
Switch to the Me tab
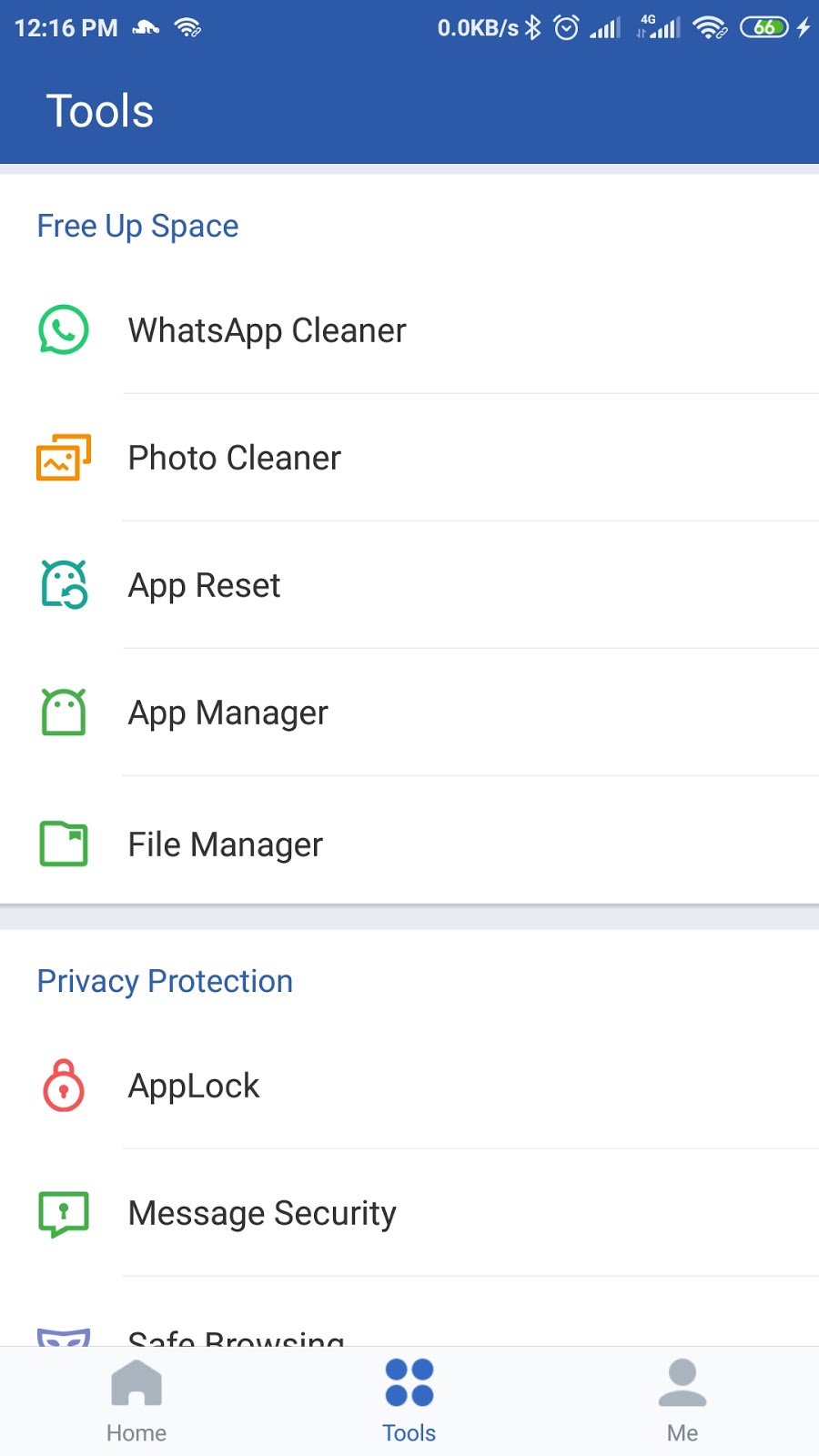tap(682, 1401)
